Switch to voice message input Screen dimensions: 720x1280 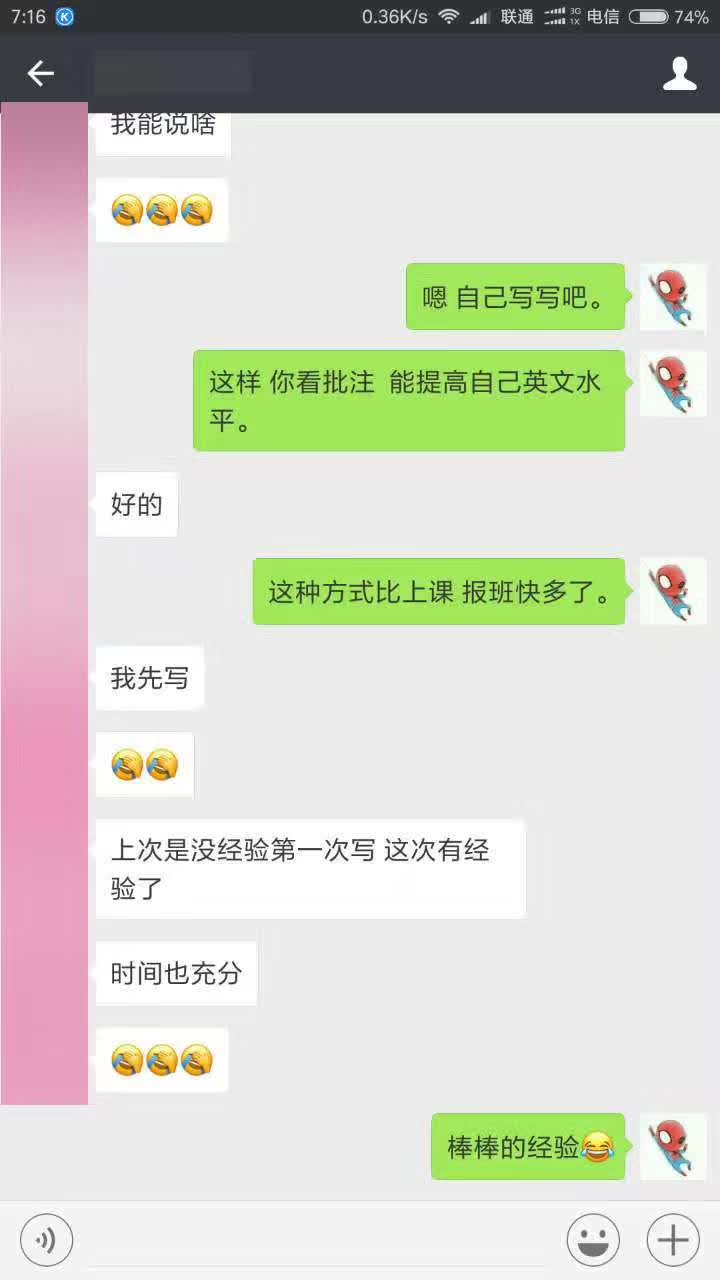tap(46, 1241)
